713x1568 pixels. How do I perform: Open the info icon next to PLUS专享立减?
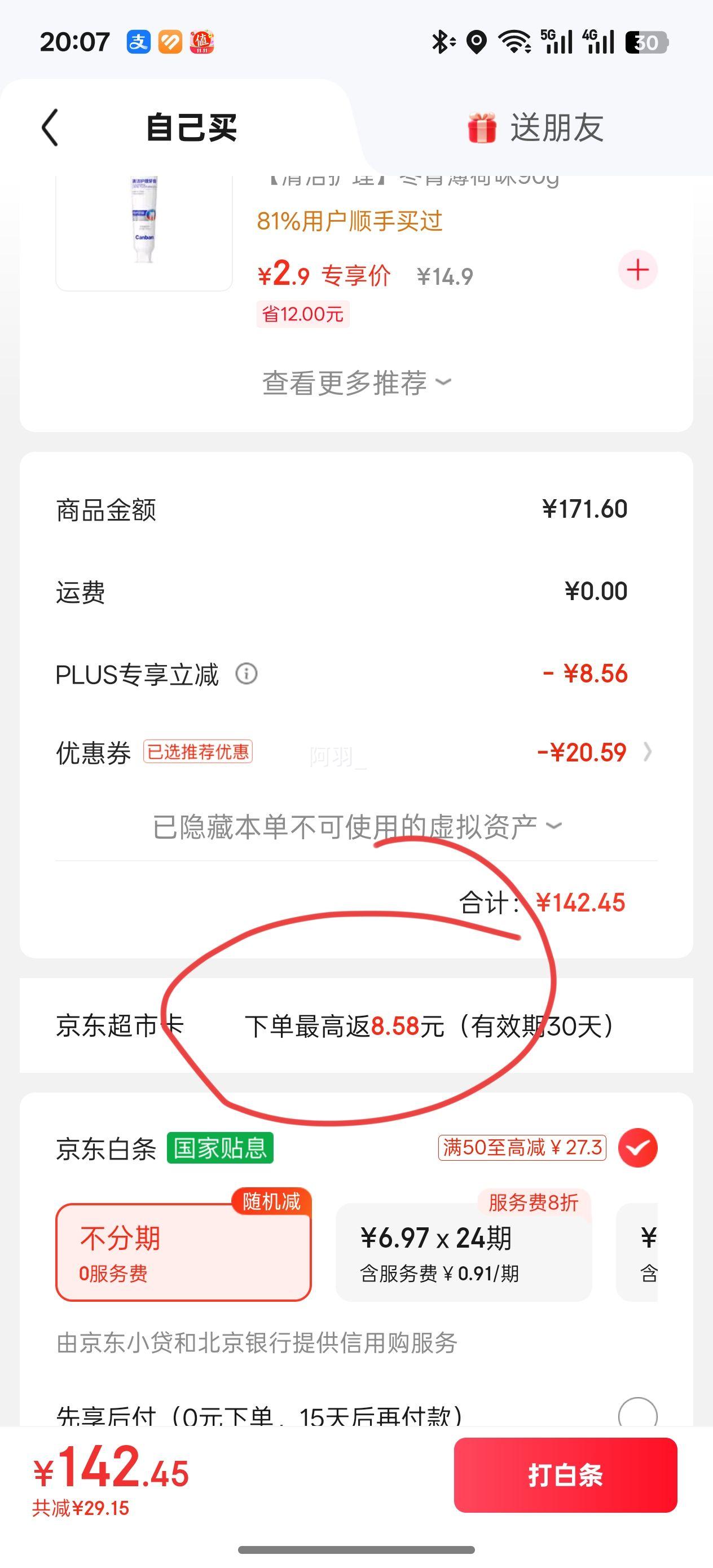[x=245, y=675]
